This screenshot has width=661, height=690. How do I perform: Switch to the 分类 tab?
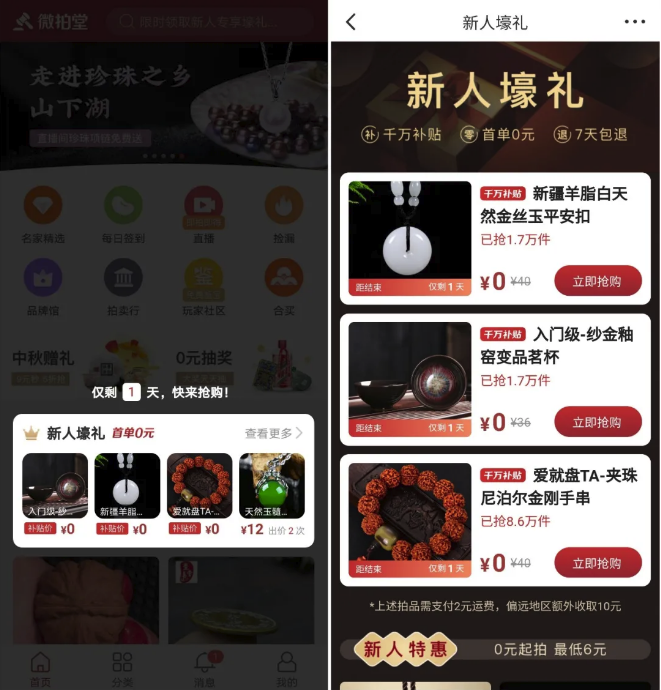122,667
